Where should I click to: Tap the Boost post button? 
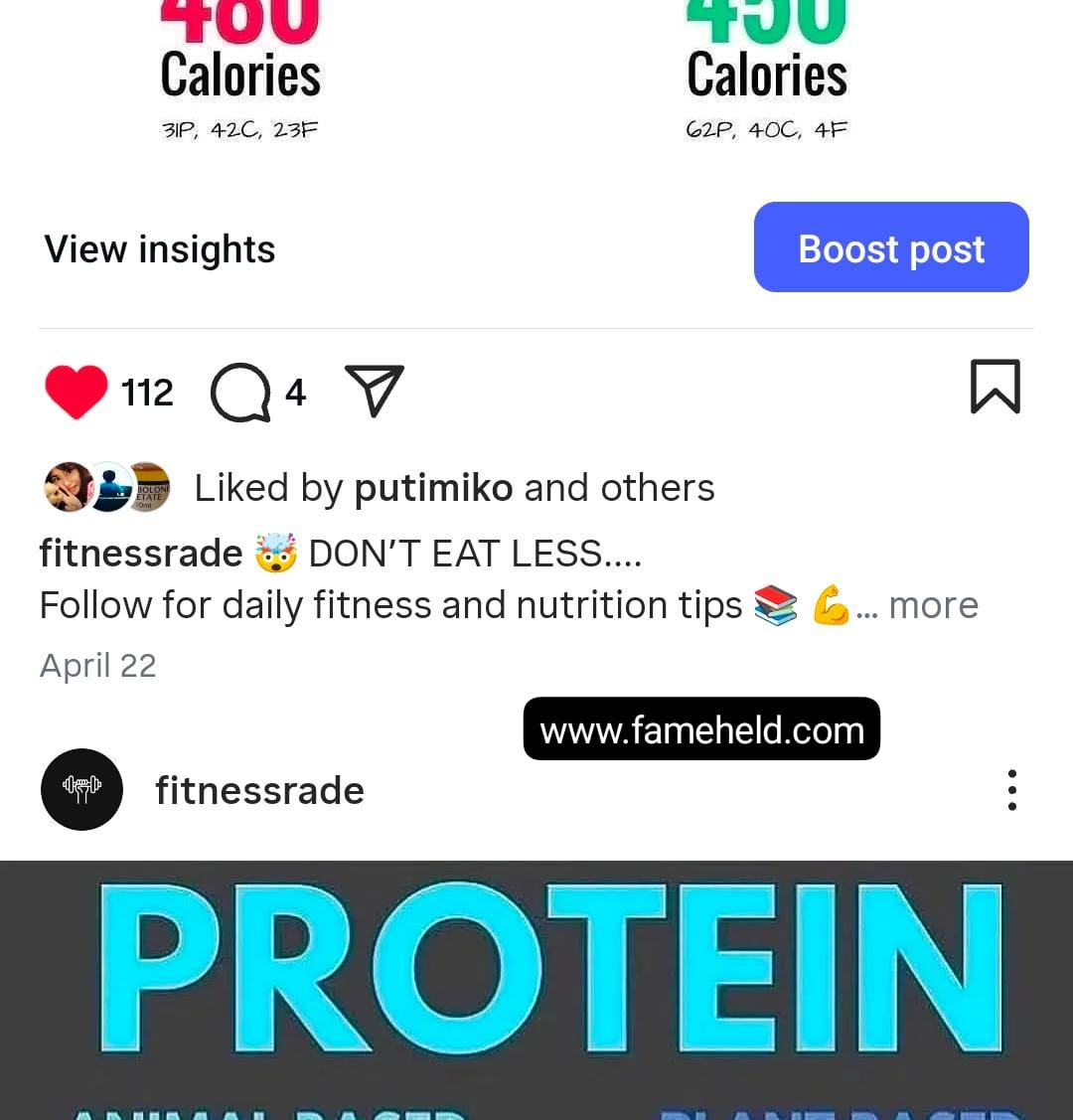point(891,247)
